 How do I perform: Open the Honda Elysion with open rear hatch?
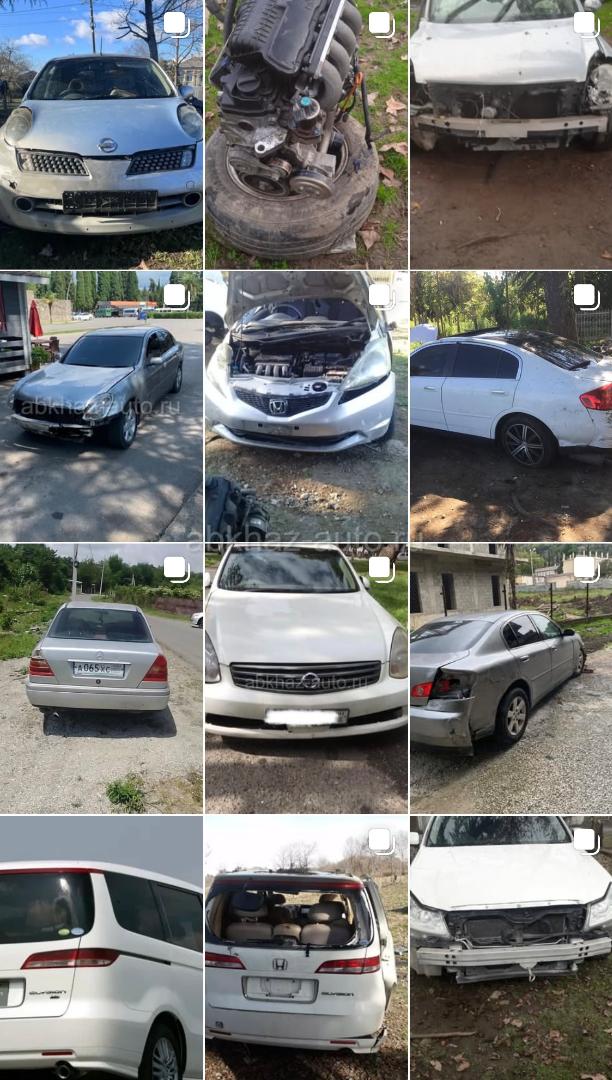305,948
